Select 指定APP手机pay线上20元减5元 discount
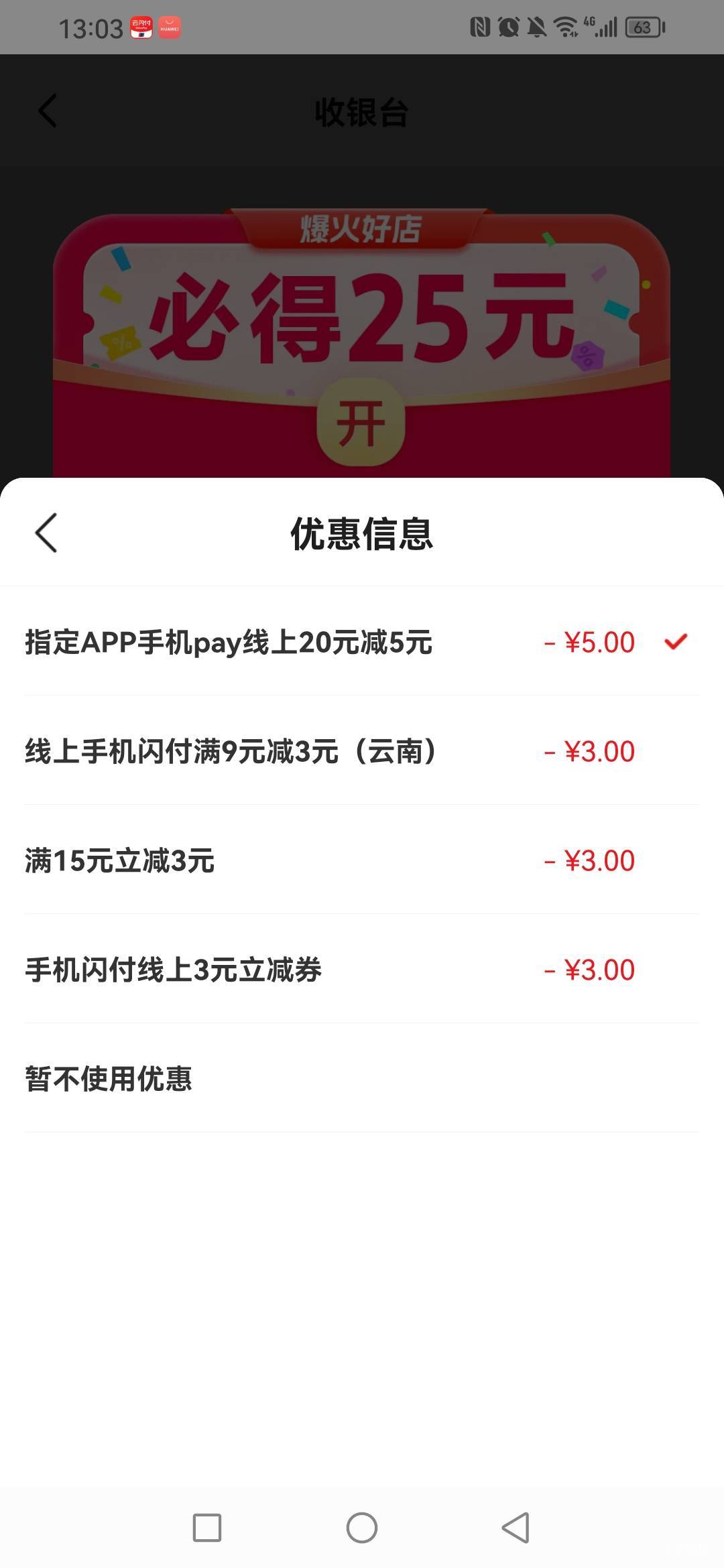The width and height of the screenshot is (724, 1568). (362, 642)
